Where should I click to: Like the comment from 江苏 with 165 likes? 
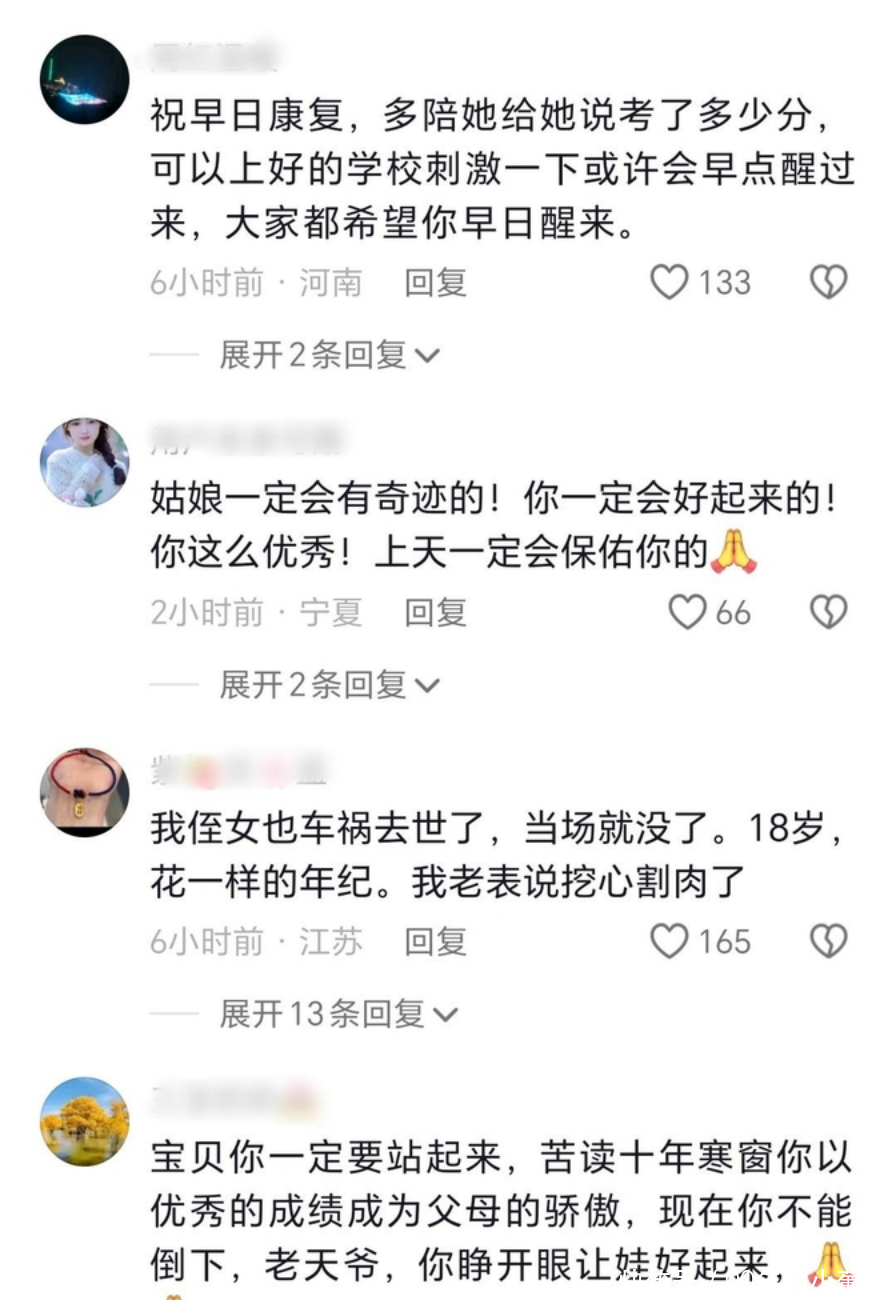670,941
